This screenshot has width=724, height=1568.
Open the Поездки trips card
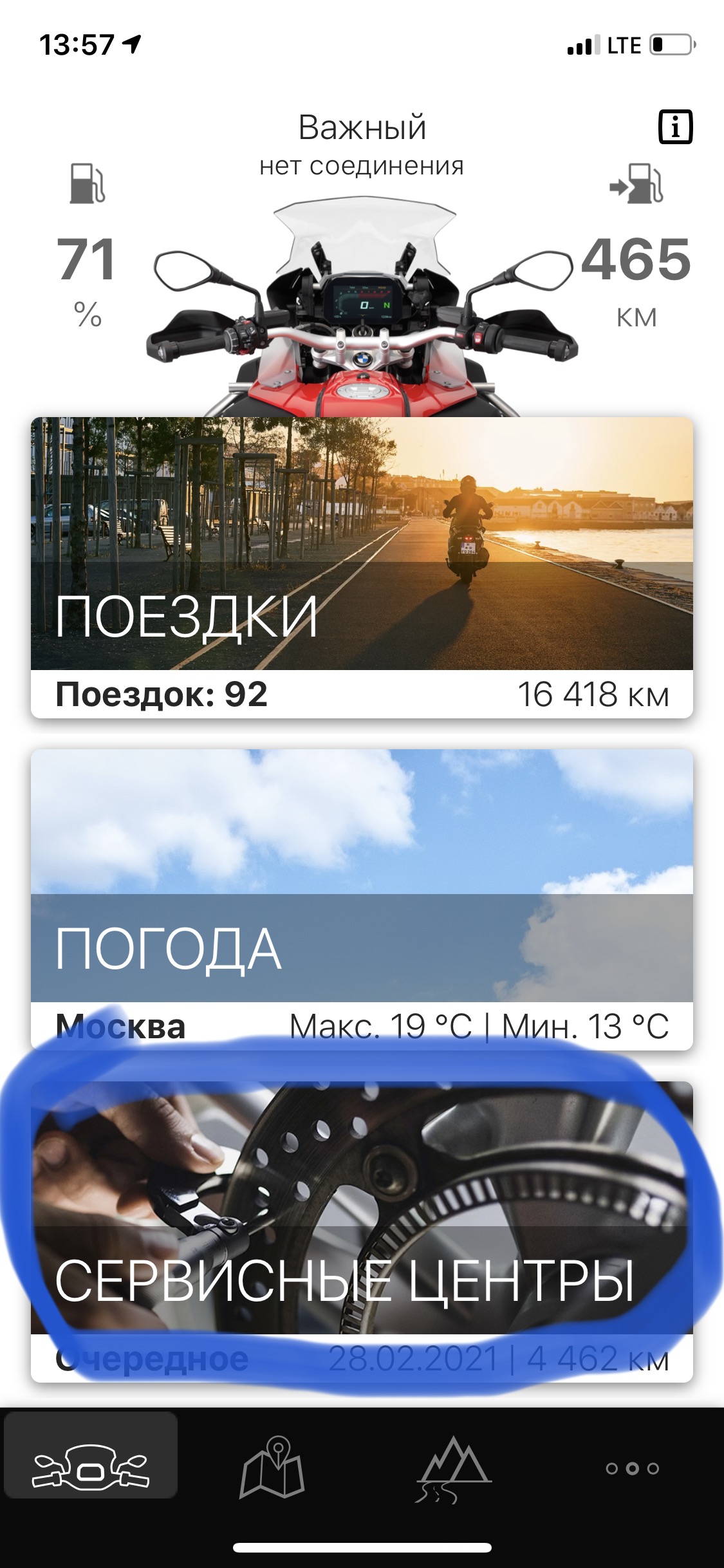[362, 566]
